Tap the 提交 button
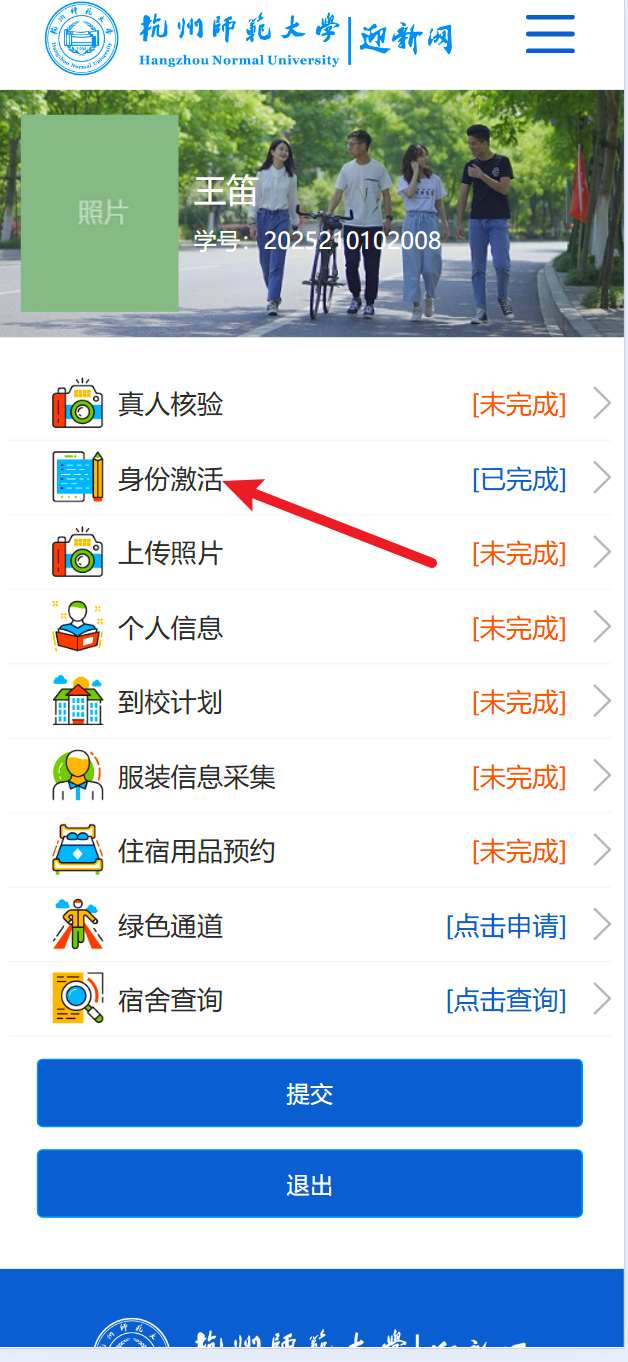Image resolution: width=628 pixels, height=1362 pixels. click(x=310, y=1094)
